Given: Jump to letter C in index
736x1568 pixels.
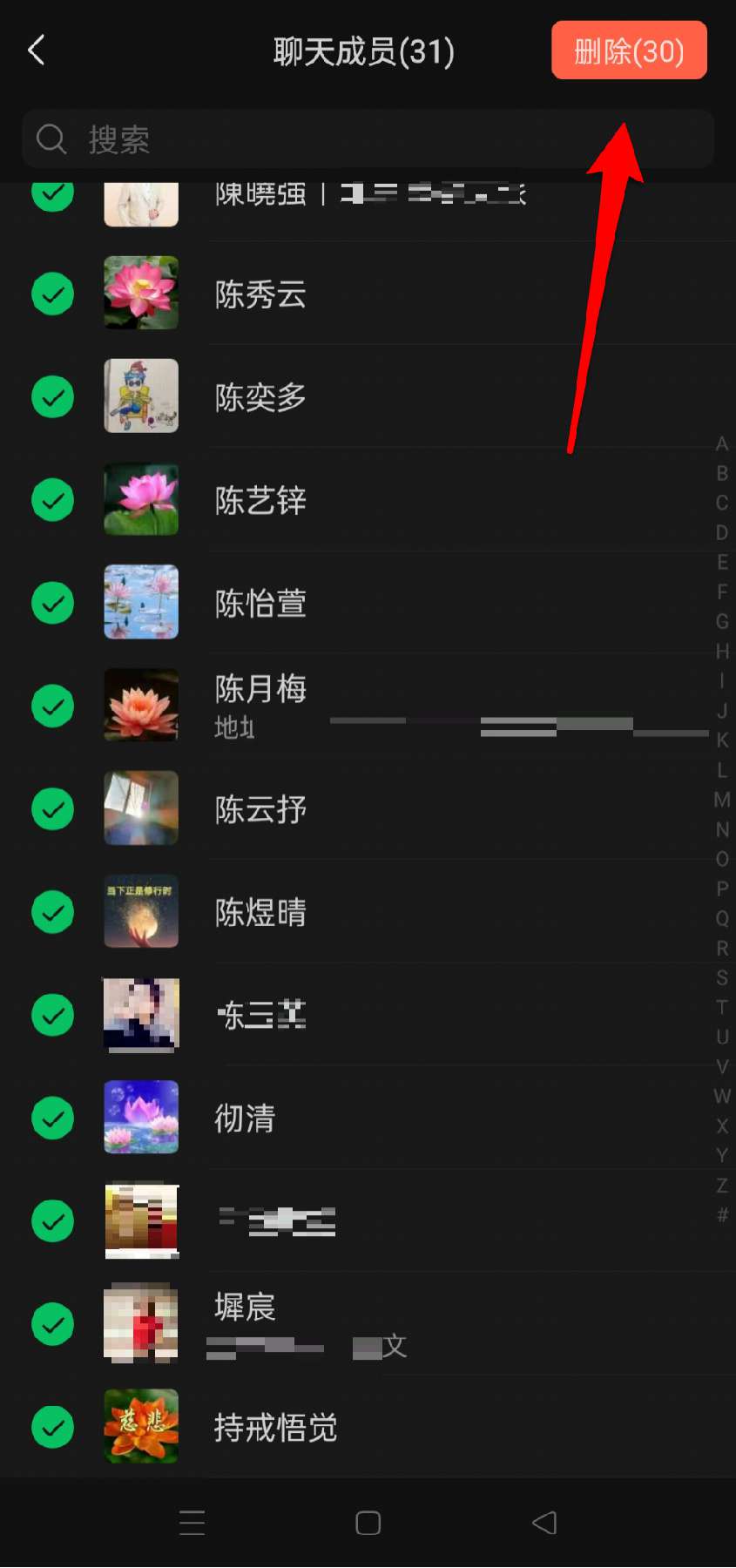Looking at the screenshot, I should coord(722,504).
